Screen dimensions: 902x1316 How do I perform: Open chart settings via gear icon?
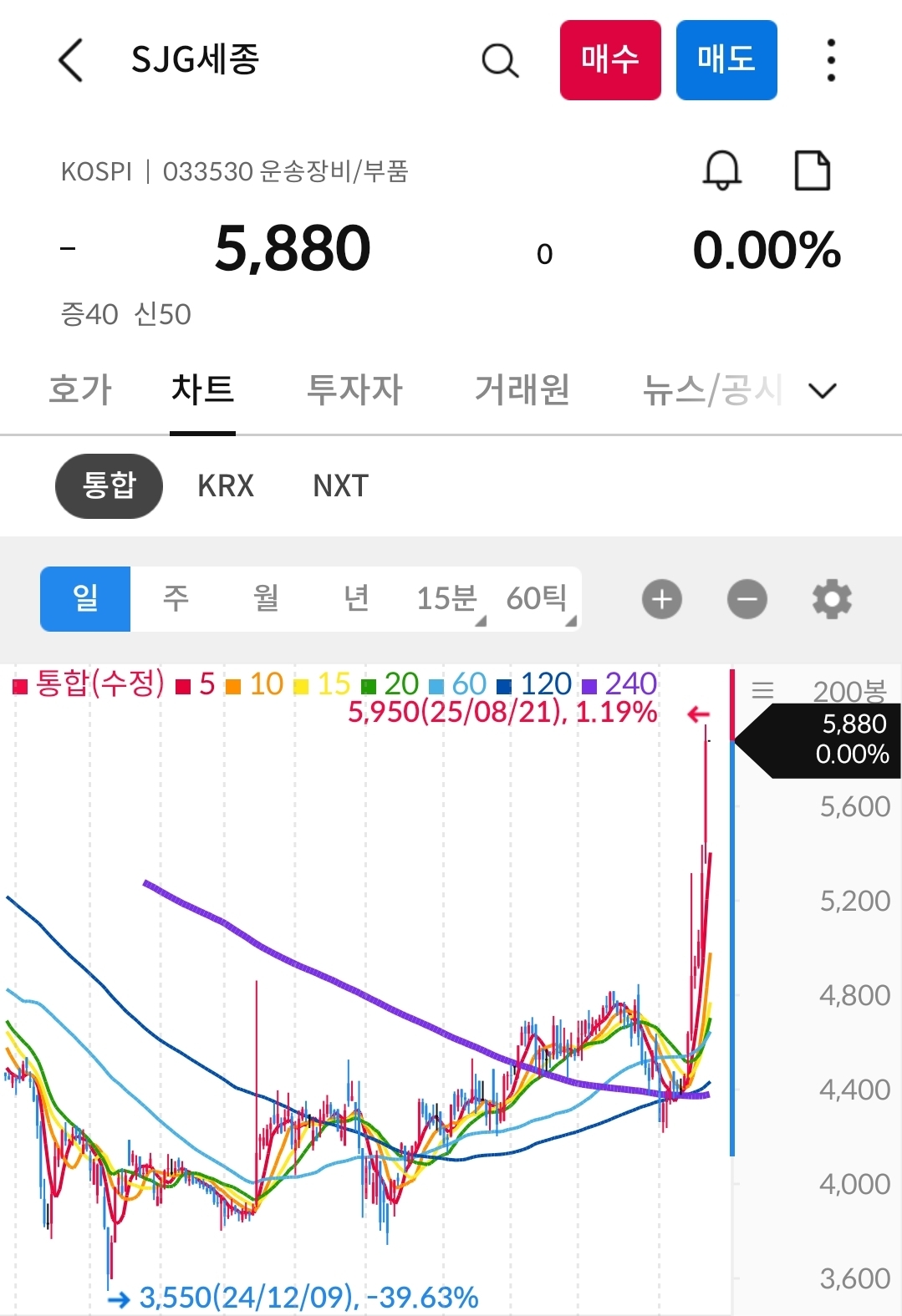pyautogui.click(x=831, y=599)
